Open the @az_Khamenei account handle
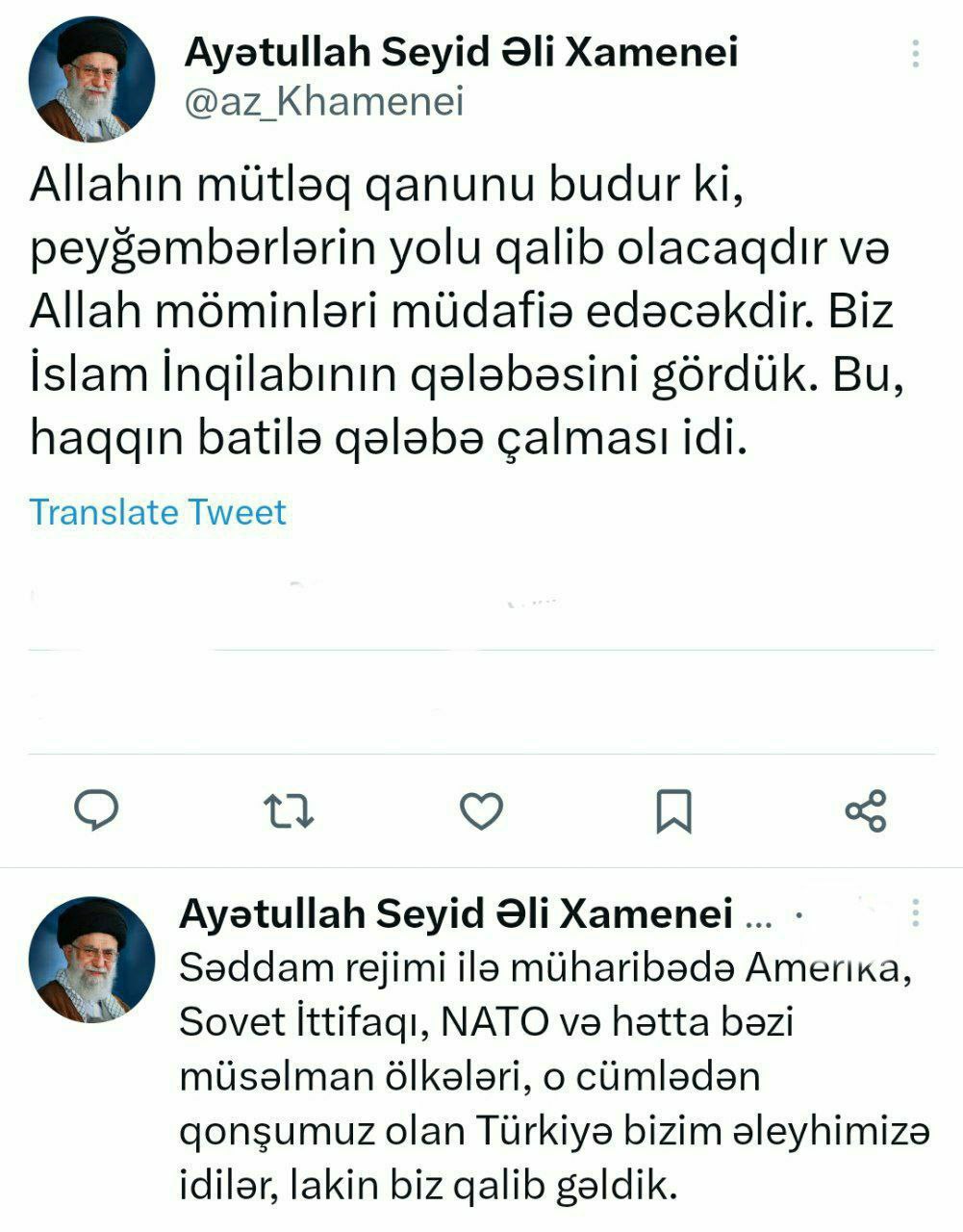Screen dimensions: 963x1232 (x=323, y=101)
